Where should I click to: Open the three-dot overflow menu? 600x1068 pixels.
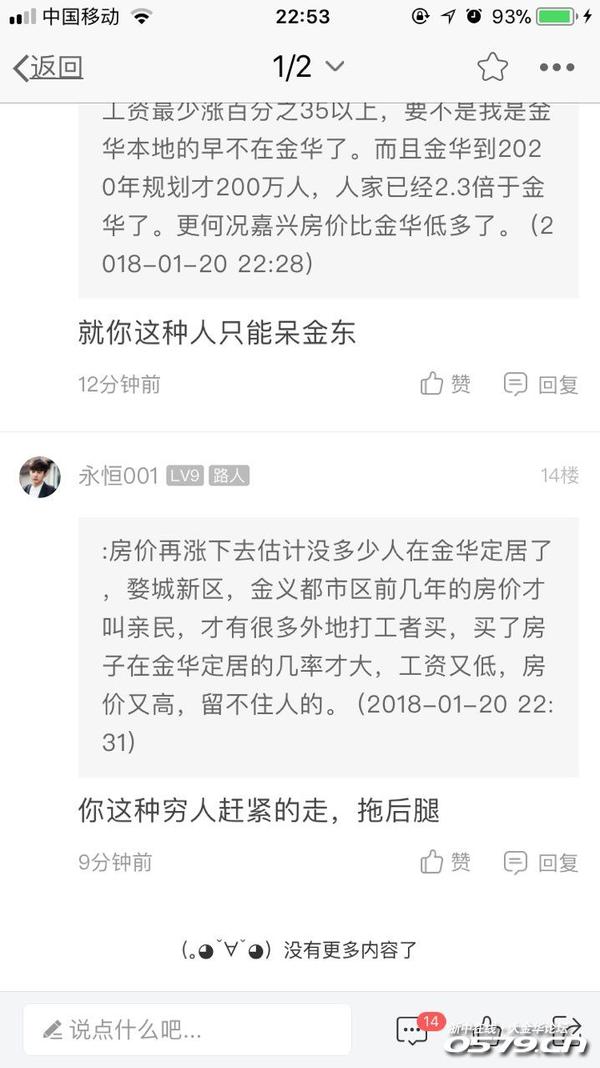coord(557,67)
